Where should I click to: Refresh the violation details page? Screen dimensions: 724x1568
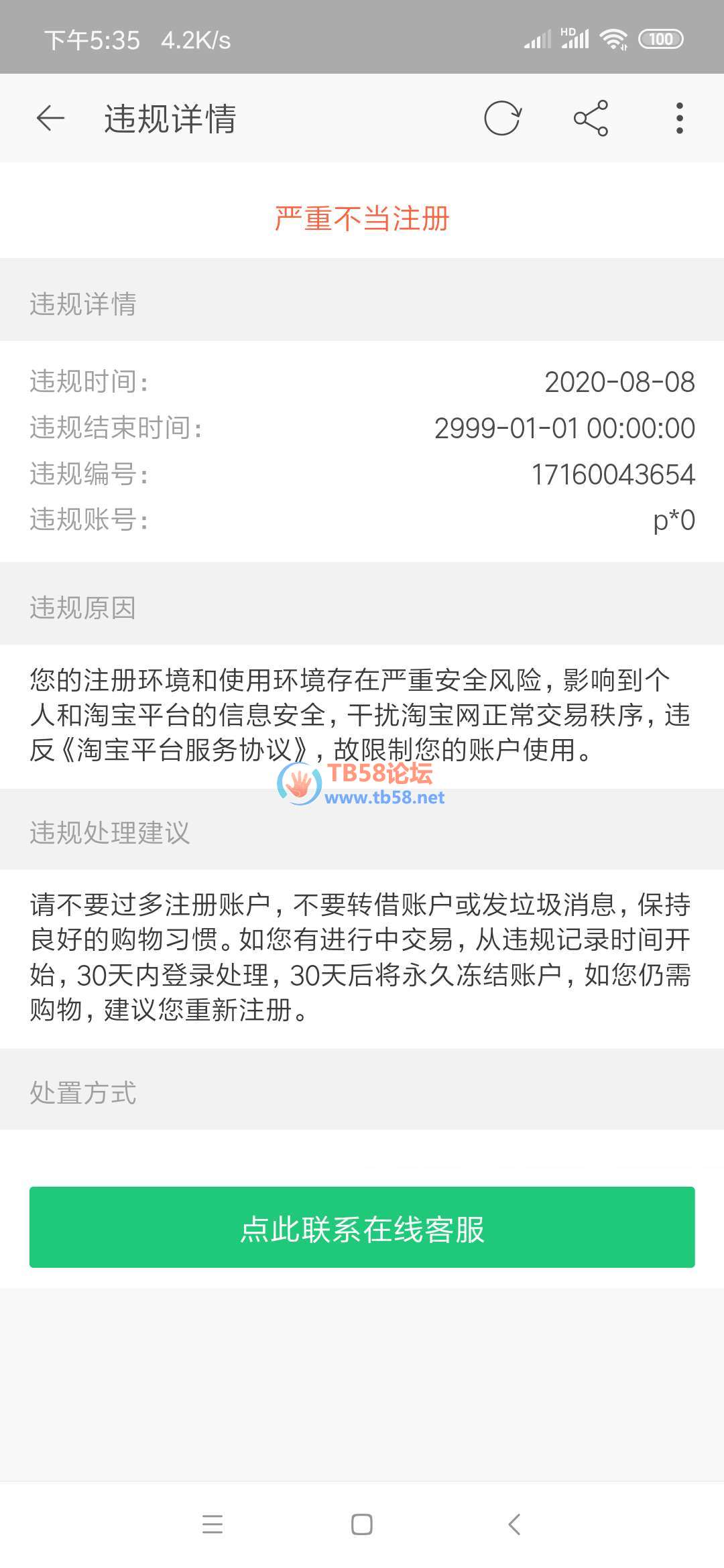(x=502, y=119)
